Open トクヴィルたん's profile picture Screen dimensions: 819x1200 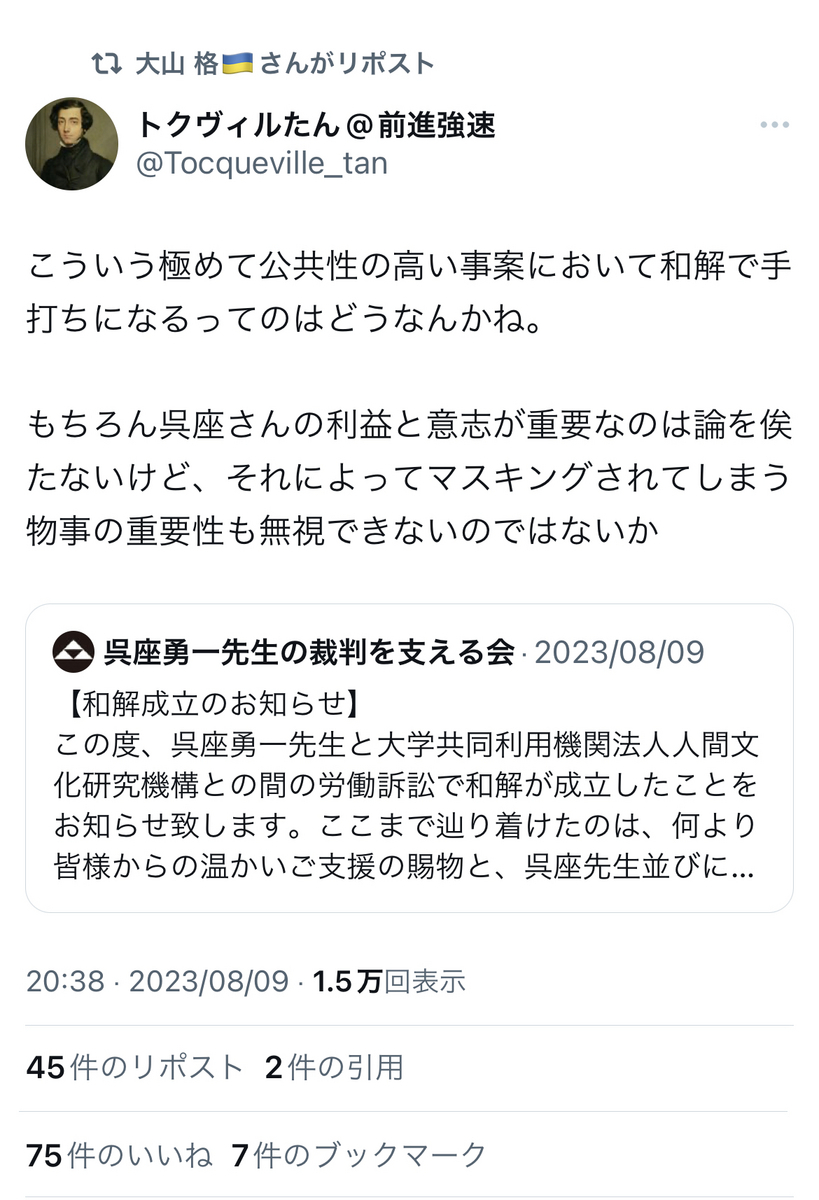72,144
